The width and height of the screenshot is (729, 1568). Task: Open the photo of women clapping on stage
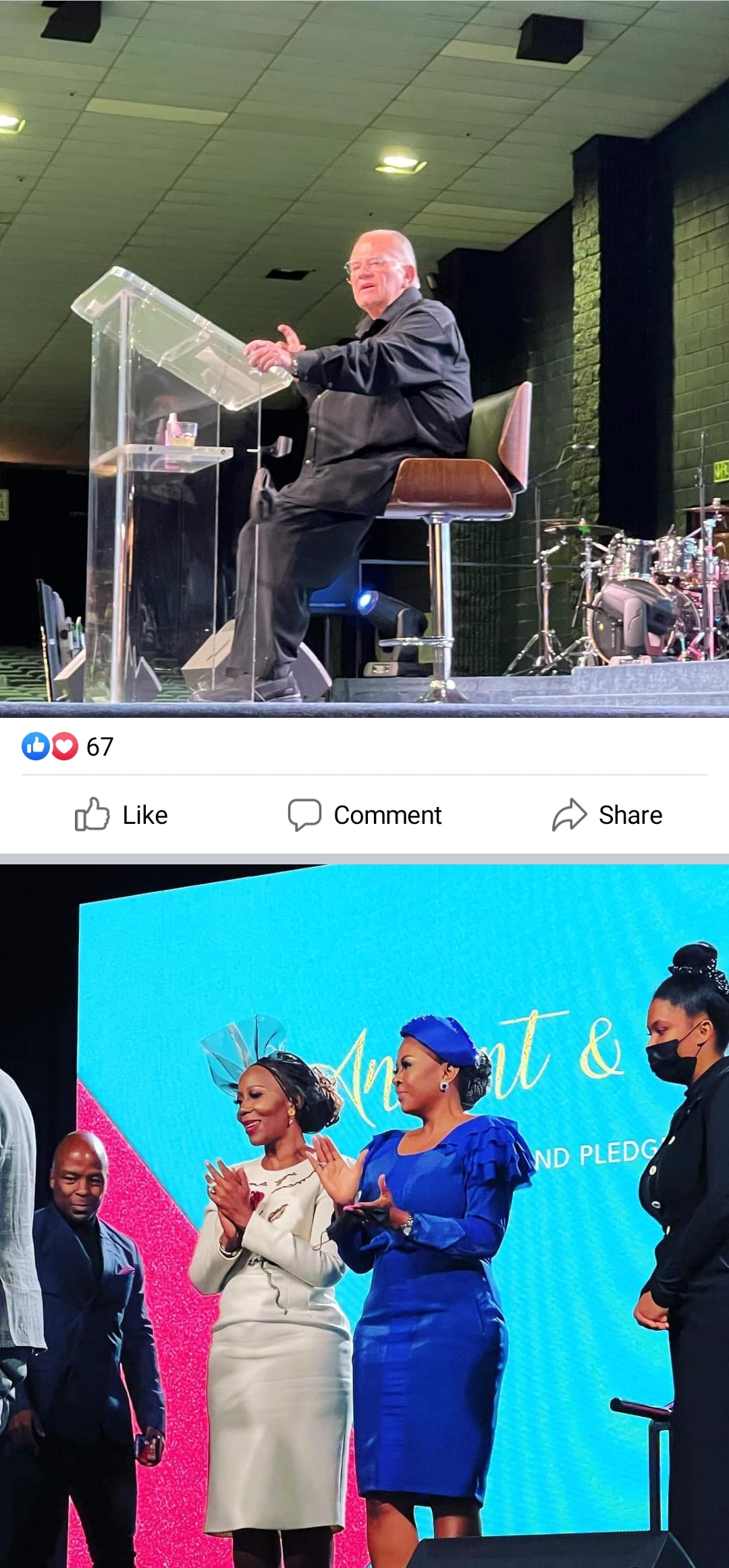[364, 1216]
